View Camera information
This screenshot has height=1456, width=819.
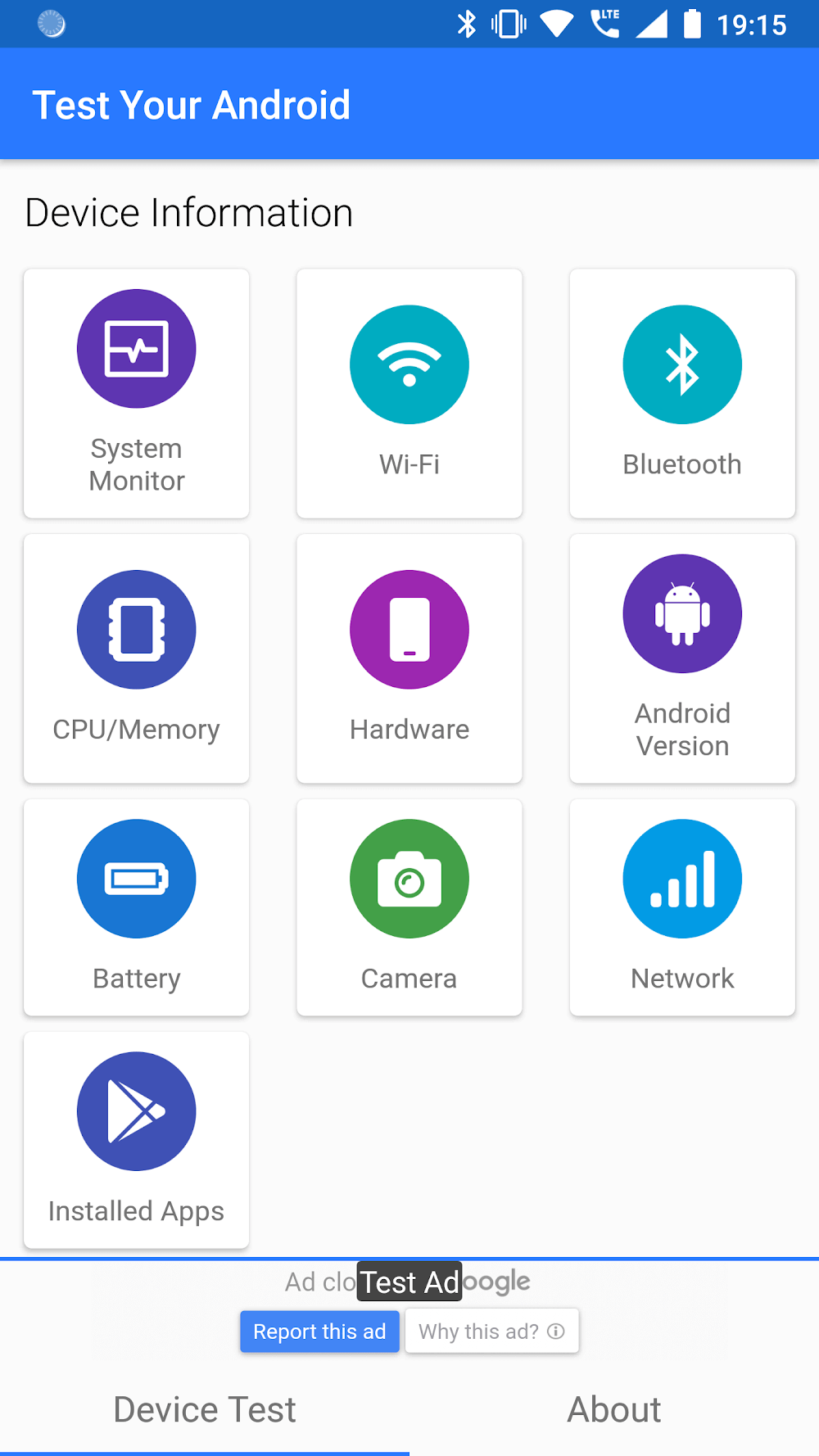[x=409, y=907]
